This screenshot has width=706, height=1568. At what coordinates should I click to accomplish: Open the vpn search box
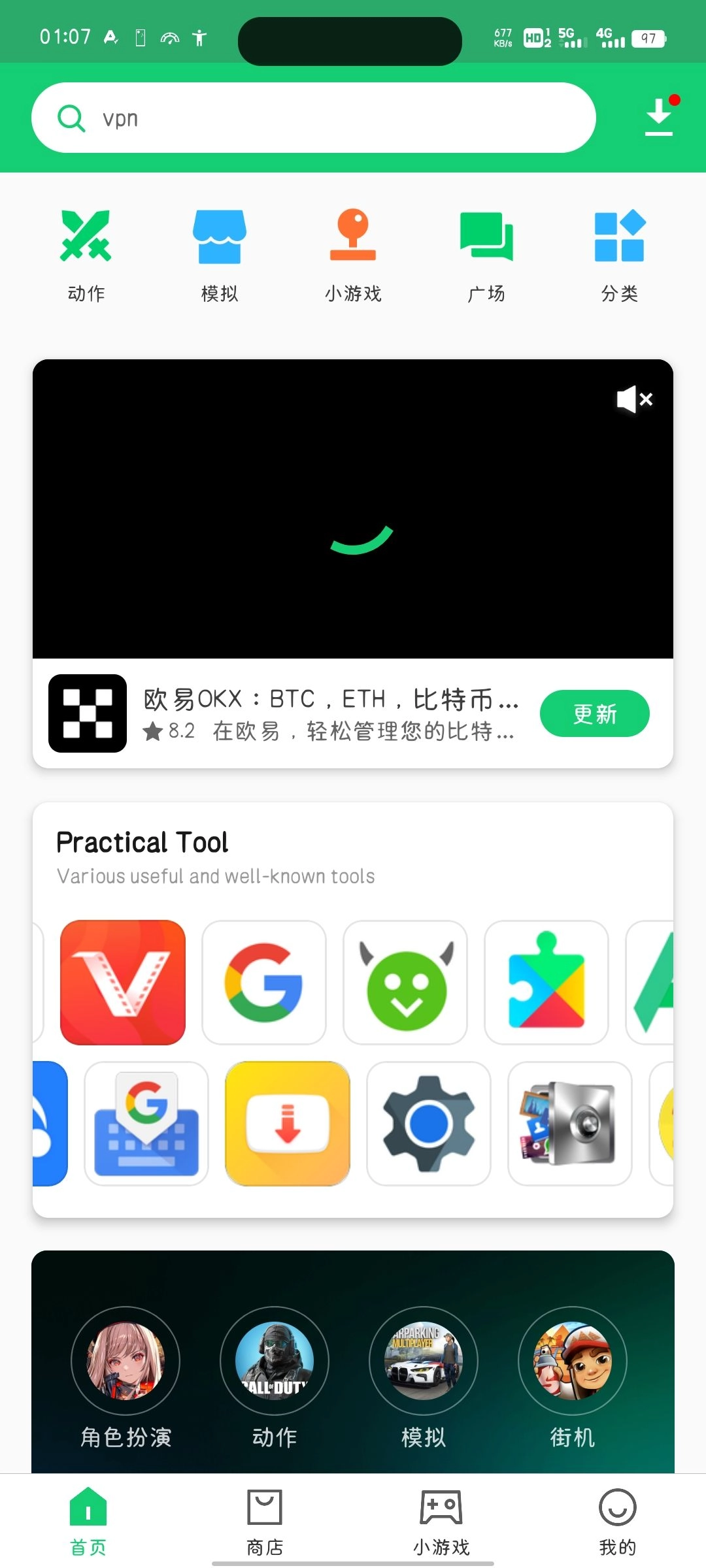tap(314, 118)
